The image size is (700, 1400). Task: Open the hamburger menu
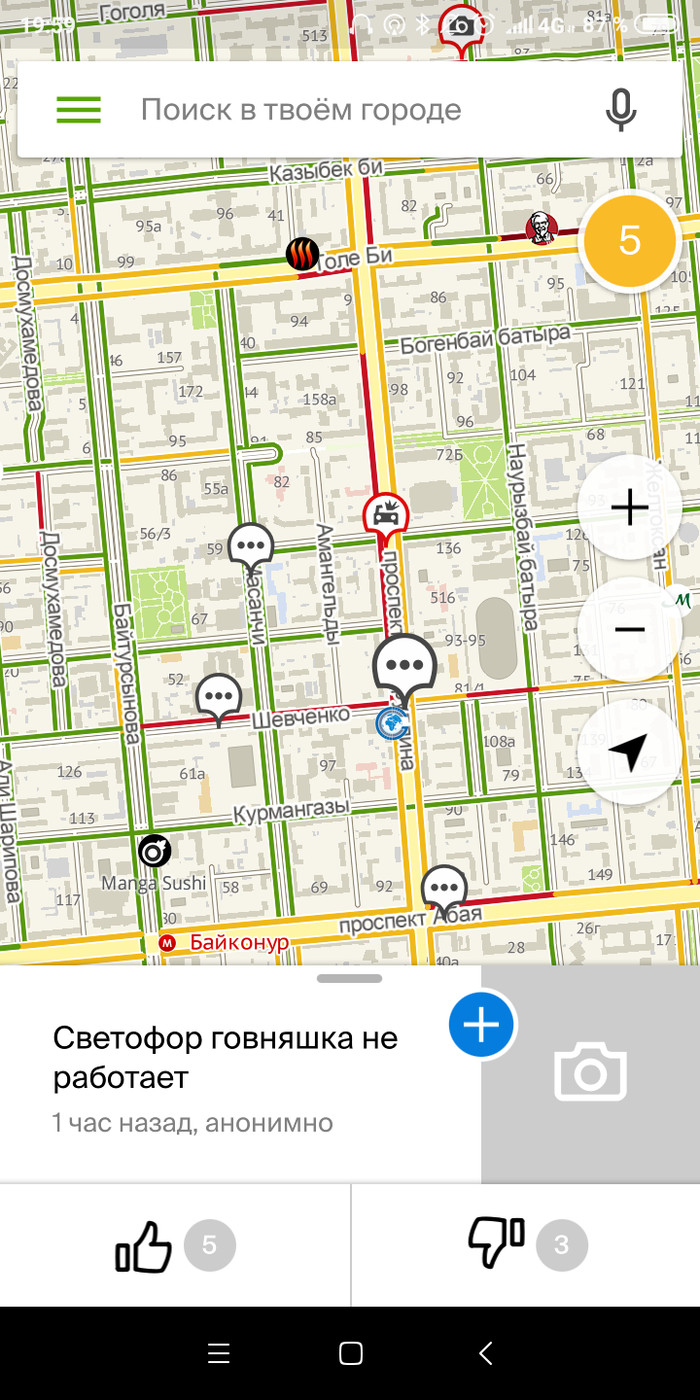click(79, 110)
